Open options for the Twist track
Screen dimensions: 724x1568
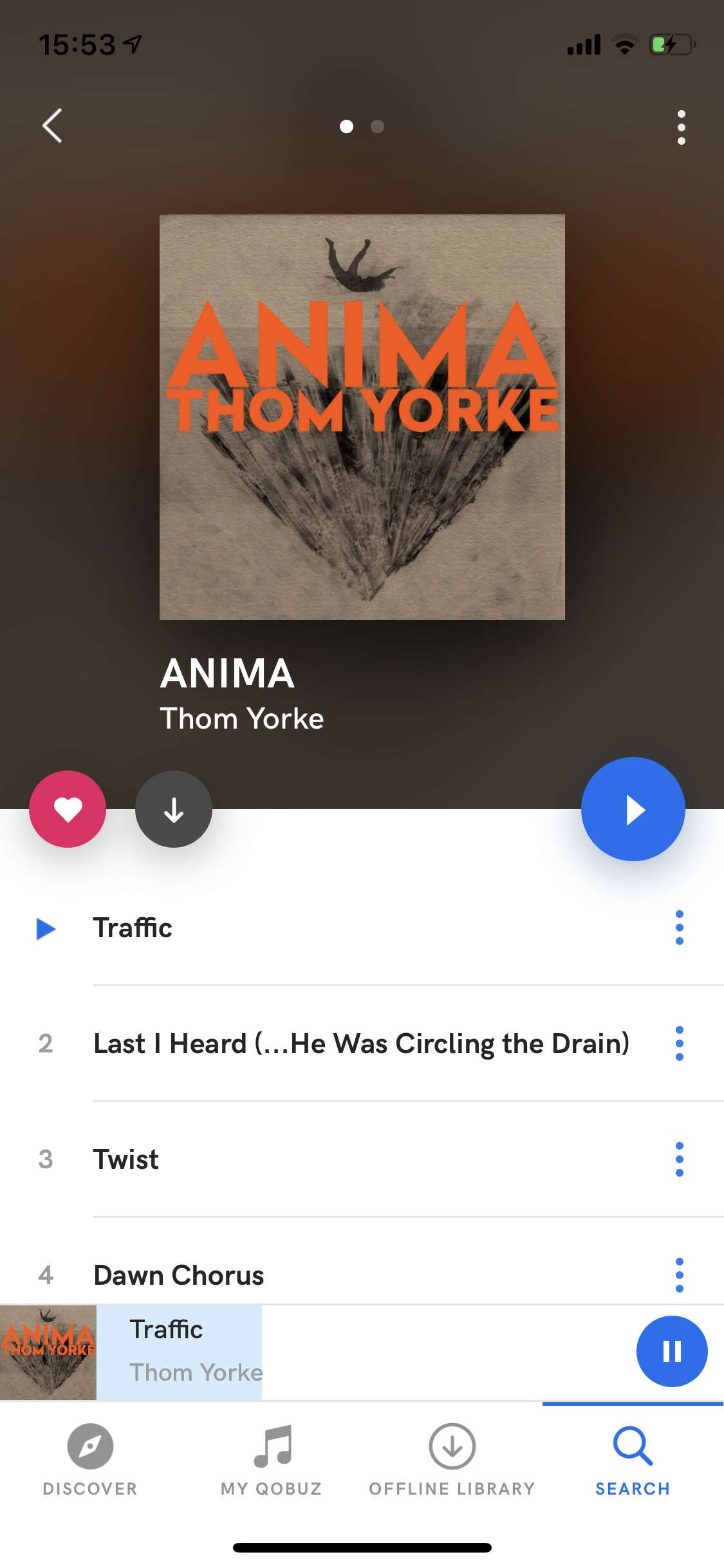point(679,1159)
